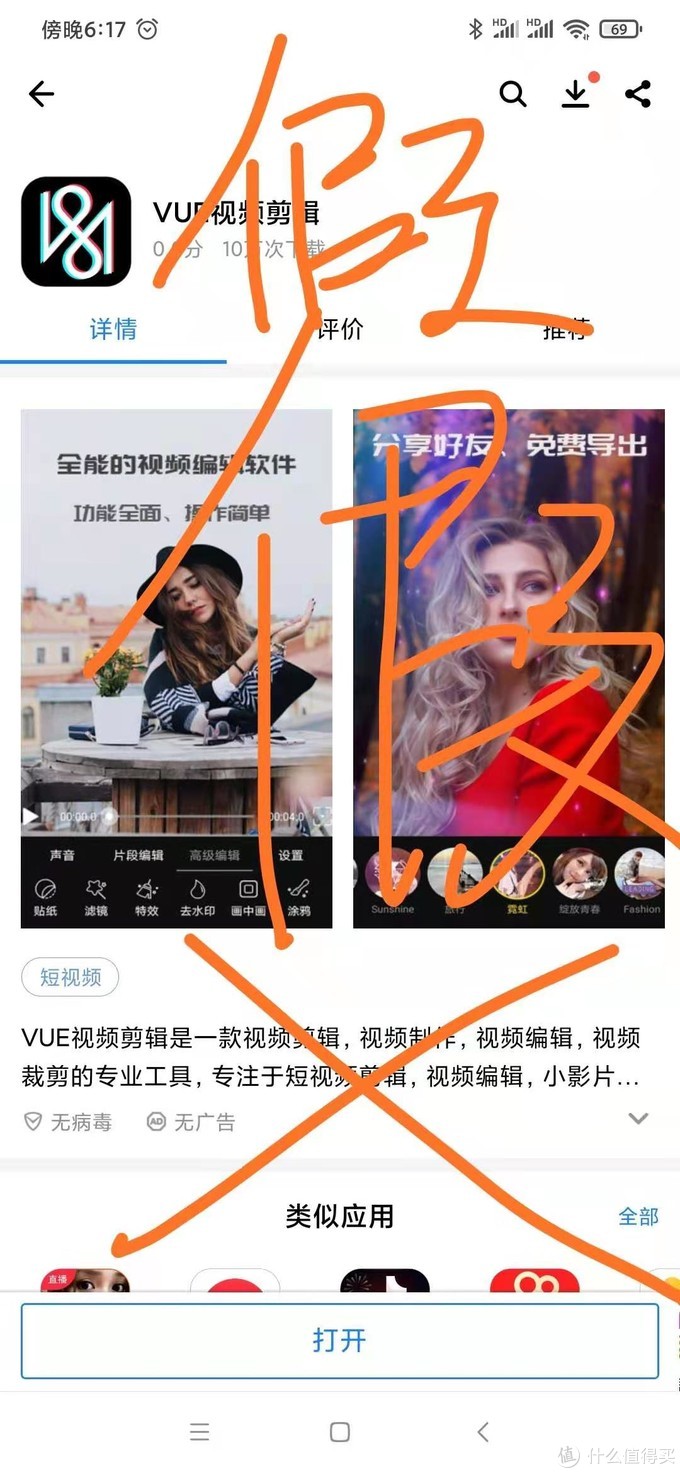The width and height of the screenshot is (680, 1473).
Task: Tap the 打开 button
Action: [340, 1340]
